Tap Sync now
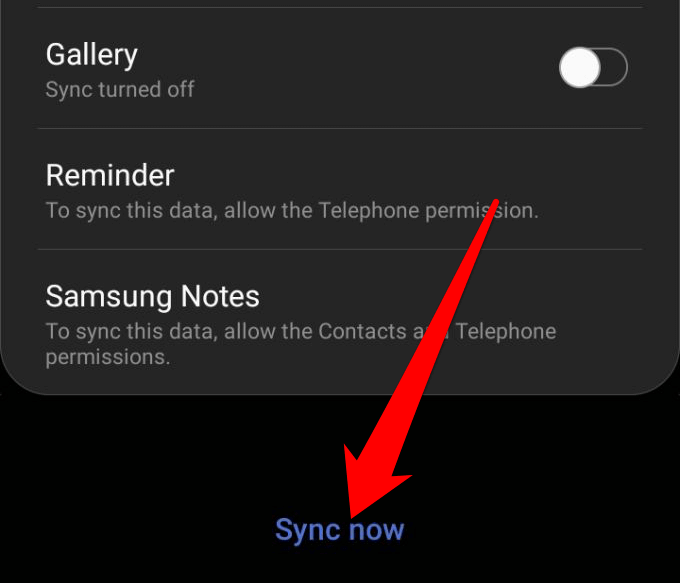 coord(339,529)
